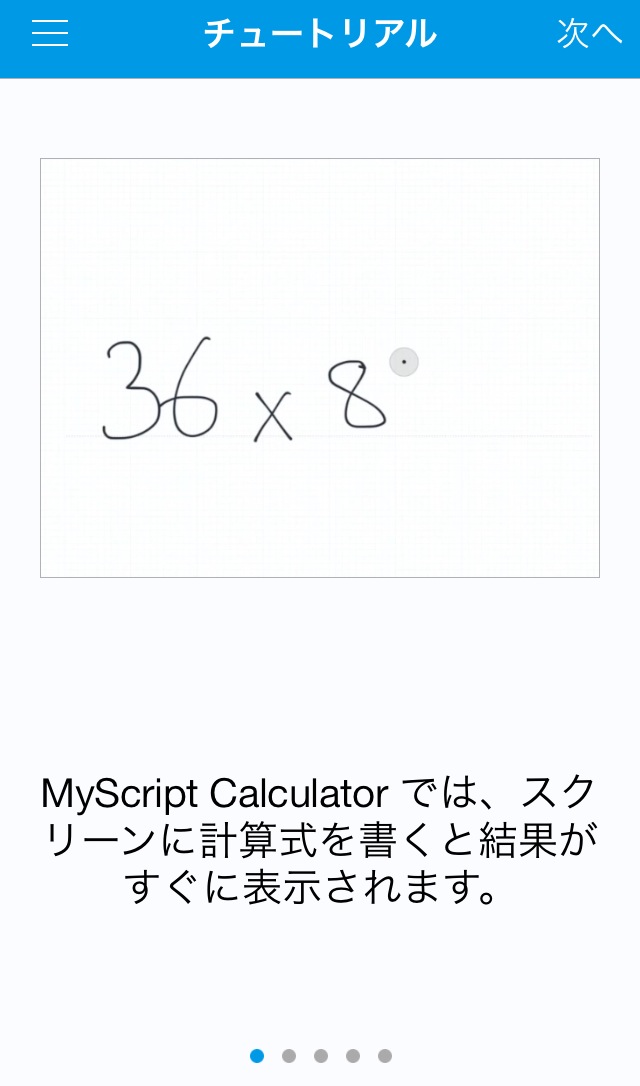Open the hamburger drawer menu
Screen dimensions: 640x1086
coord(50,33)
